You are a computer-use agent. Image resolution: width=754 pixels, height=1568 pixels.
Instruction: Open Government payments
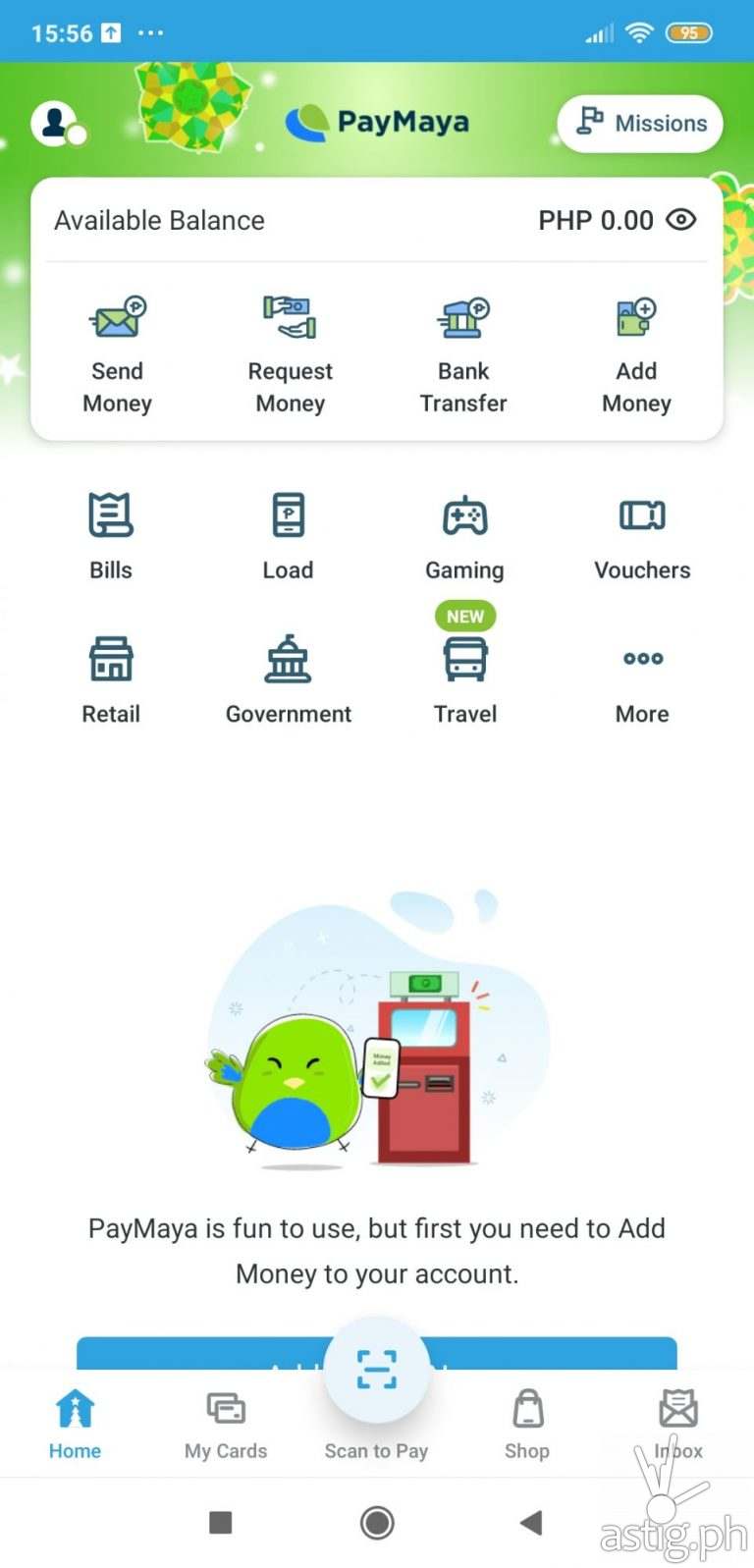tap(288, 678)
